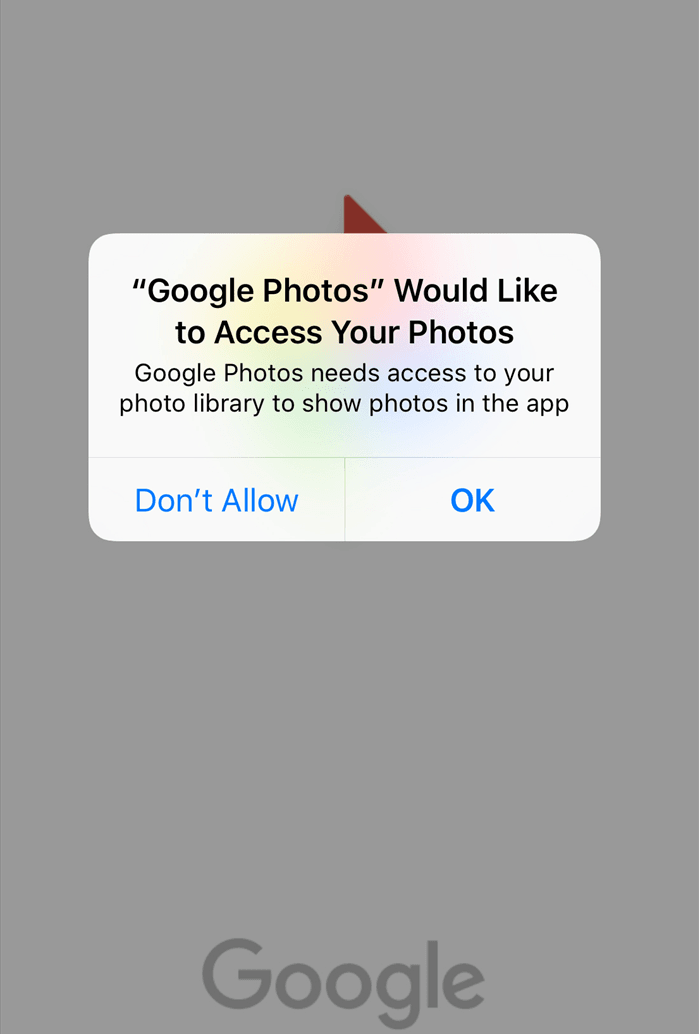Tap OK to allow photo access
Viewport: 699px width, 1034px height.
tap(472, 500)
